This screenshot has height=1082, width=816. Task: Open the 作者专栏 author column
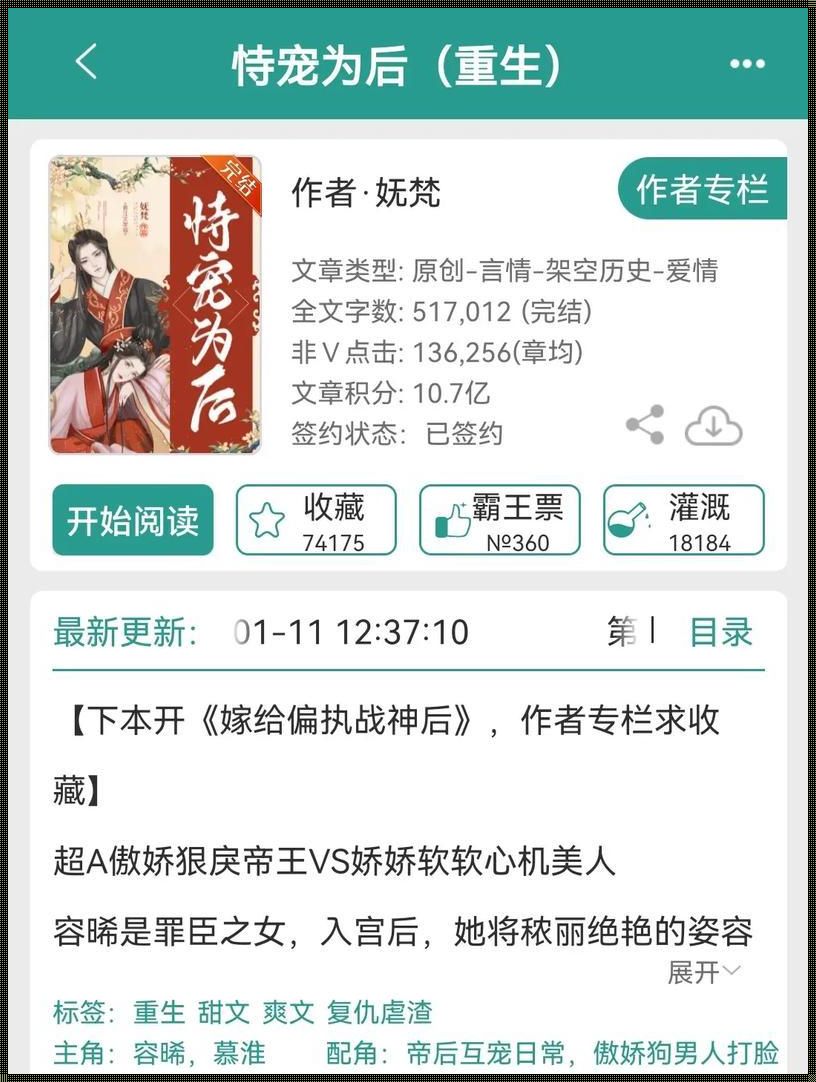702,189
